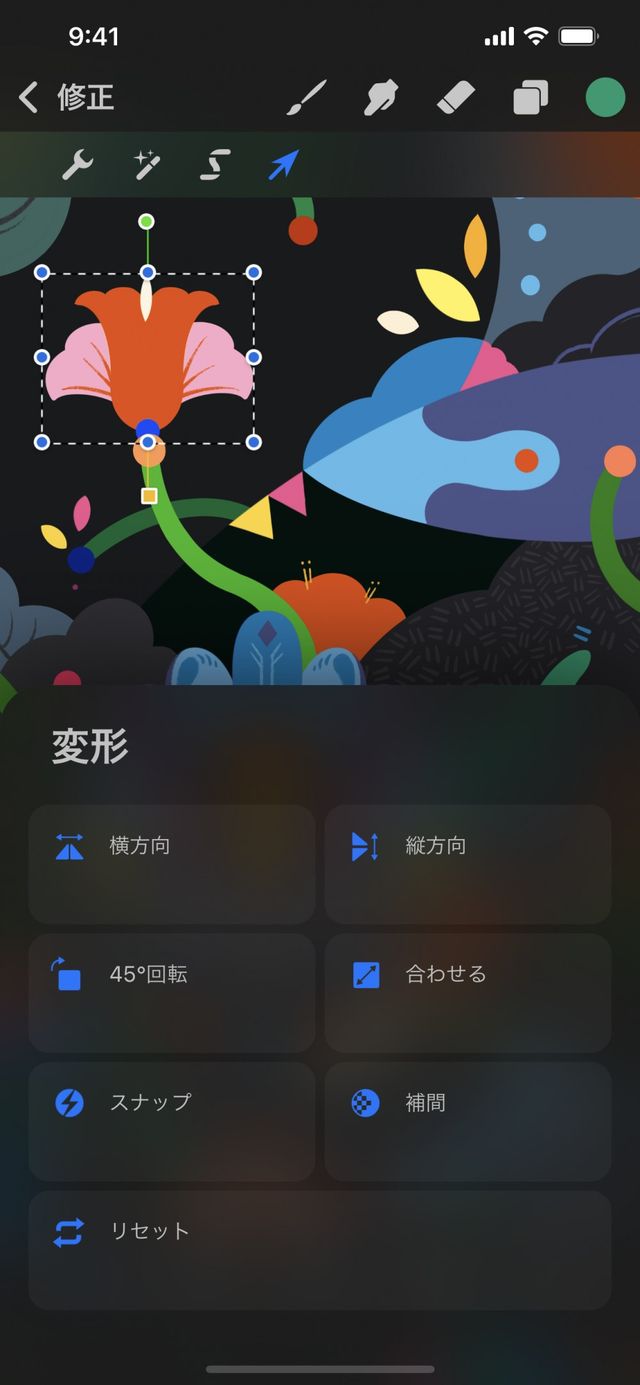Fit to canvas with 合わせる
Image resolution: width=640 pixels, height=1385 pixels.
467,992
